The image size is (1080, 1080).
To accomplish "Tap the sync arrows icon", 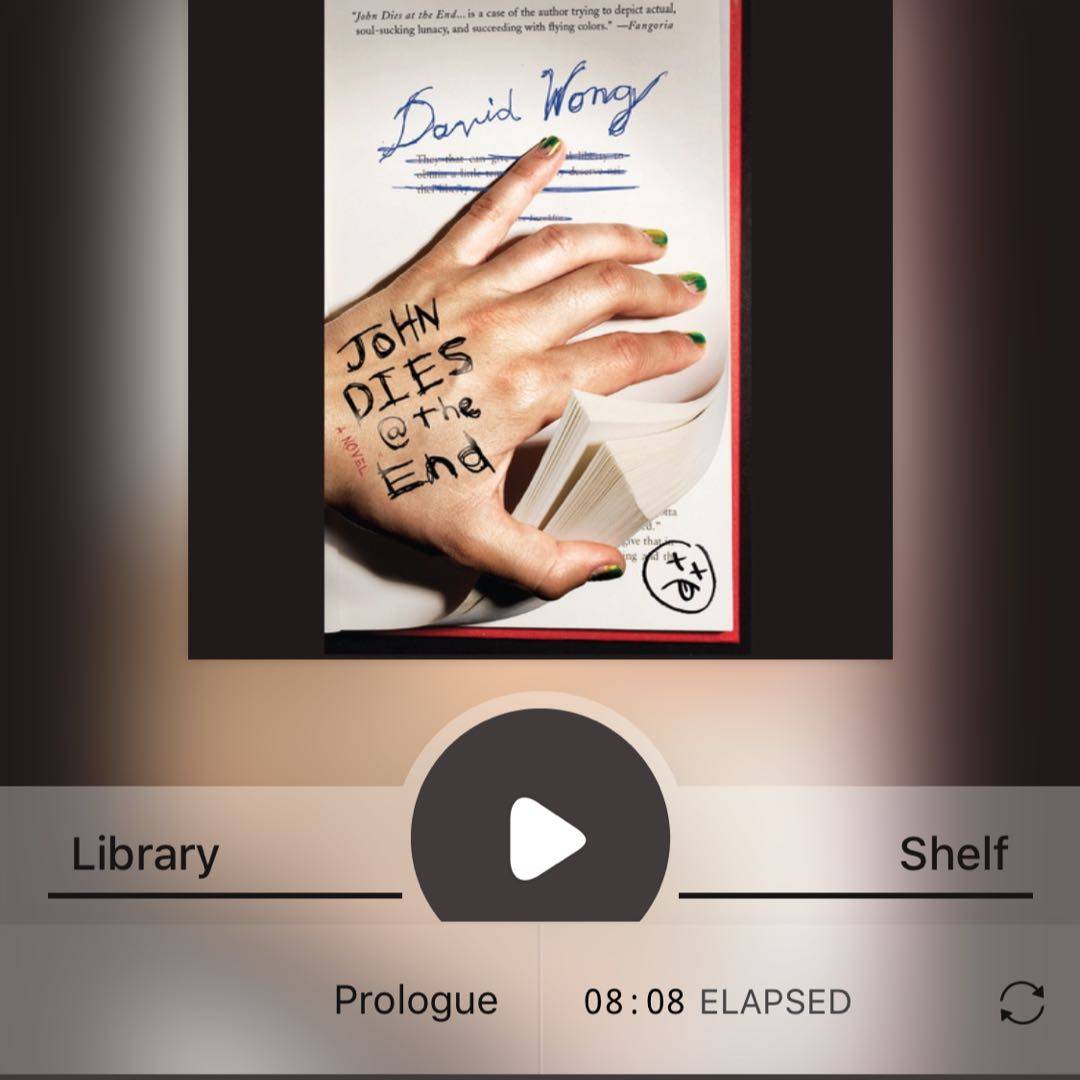I will point(1022,1002).
